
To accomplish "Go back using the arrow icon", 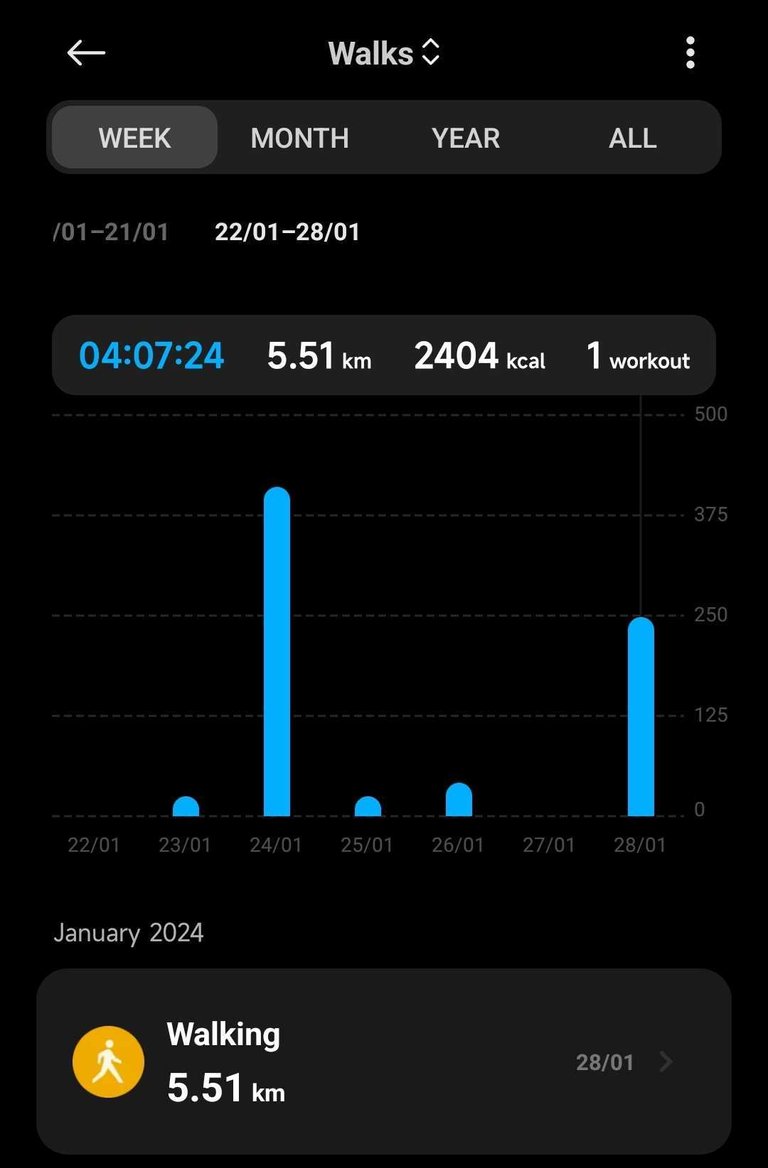I will [x=86, y=53].
